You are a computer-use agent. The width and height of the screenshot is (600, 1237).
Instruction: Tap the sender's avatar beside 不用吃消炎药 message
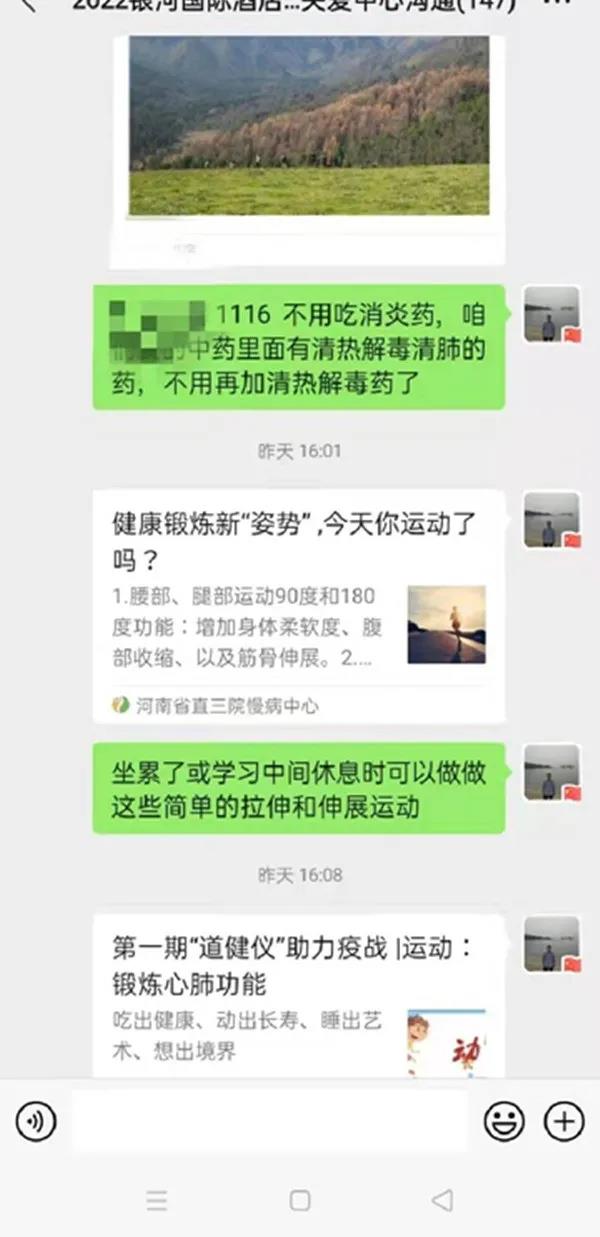click(x=552, y=315)
